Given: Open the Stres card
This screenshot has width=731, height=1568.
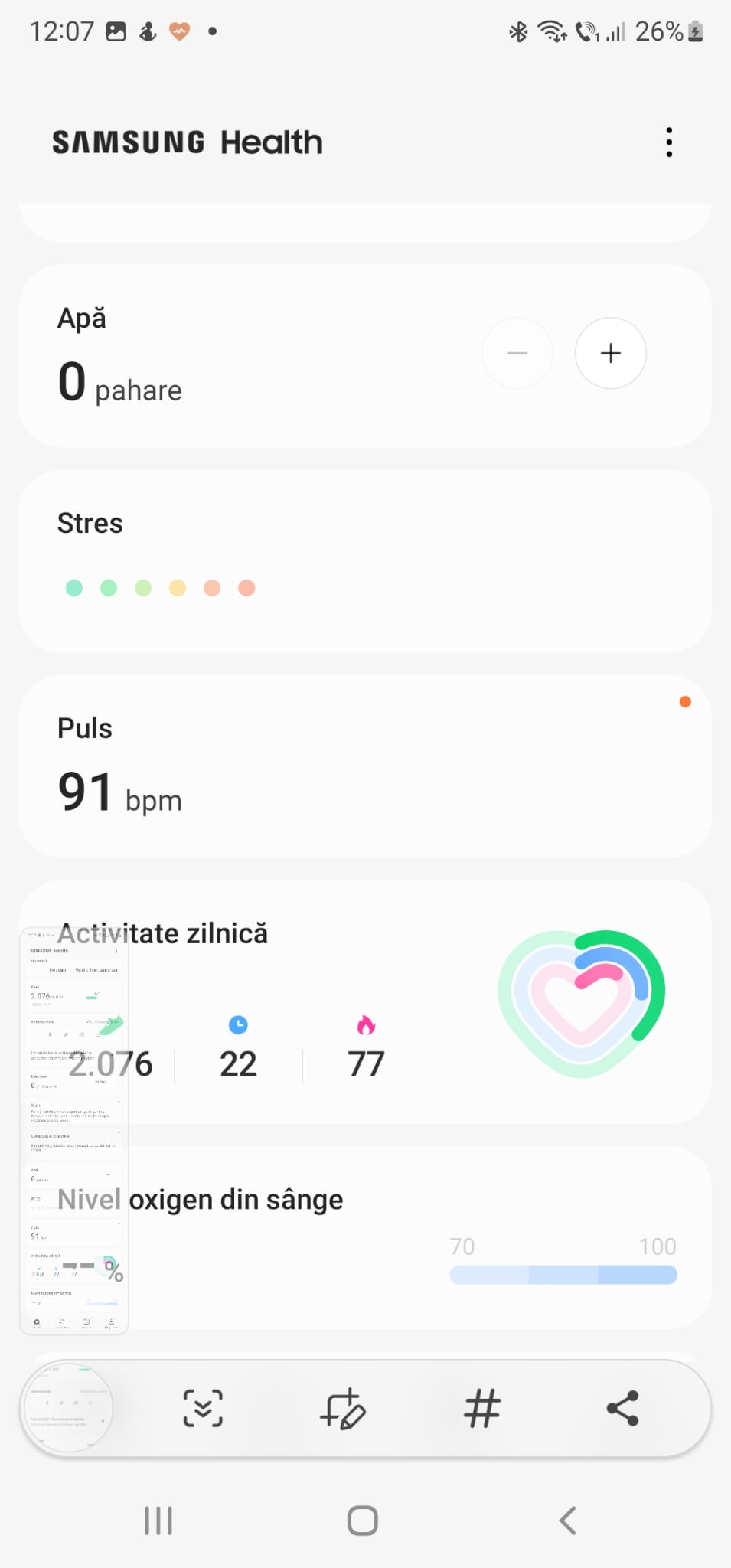Looking at the screenshot, I should tap(365, 561).
